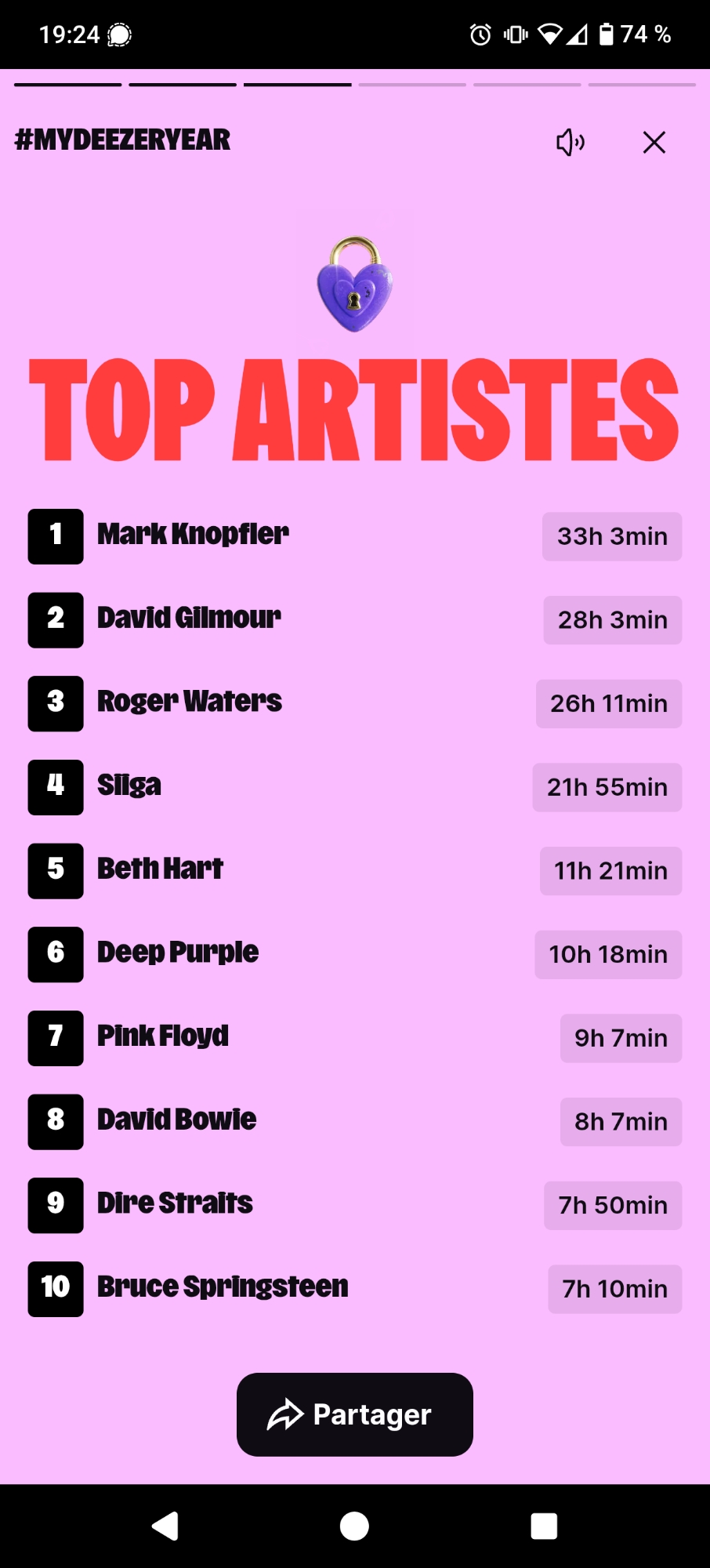Tap the Partager share button

click(355, 1414)
